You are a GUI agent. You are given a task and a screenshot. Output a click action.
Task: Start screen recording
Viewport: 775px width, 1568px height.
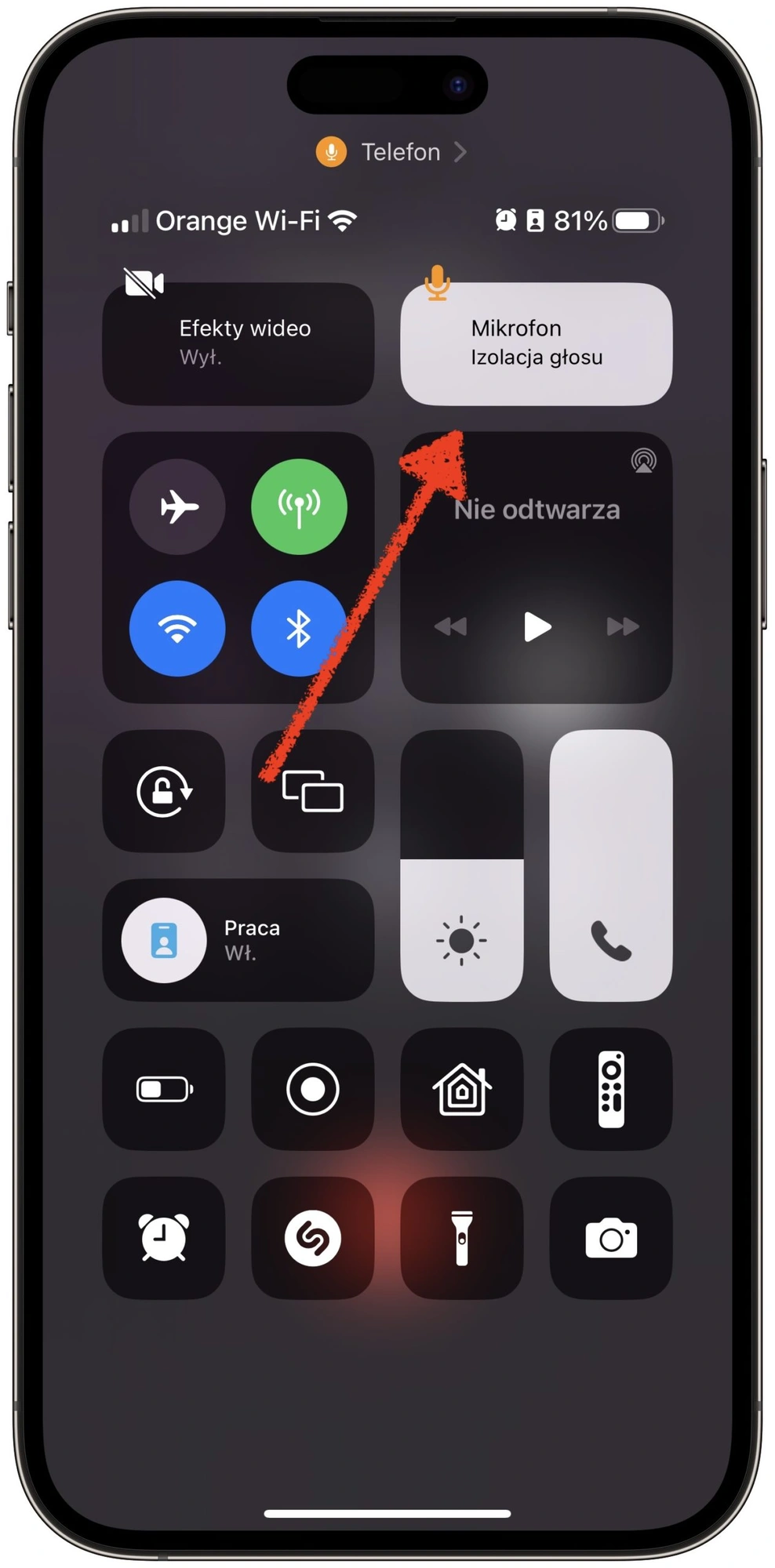(312, 1089)
